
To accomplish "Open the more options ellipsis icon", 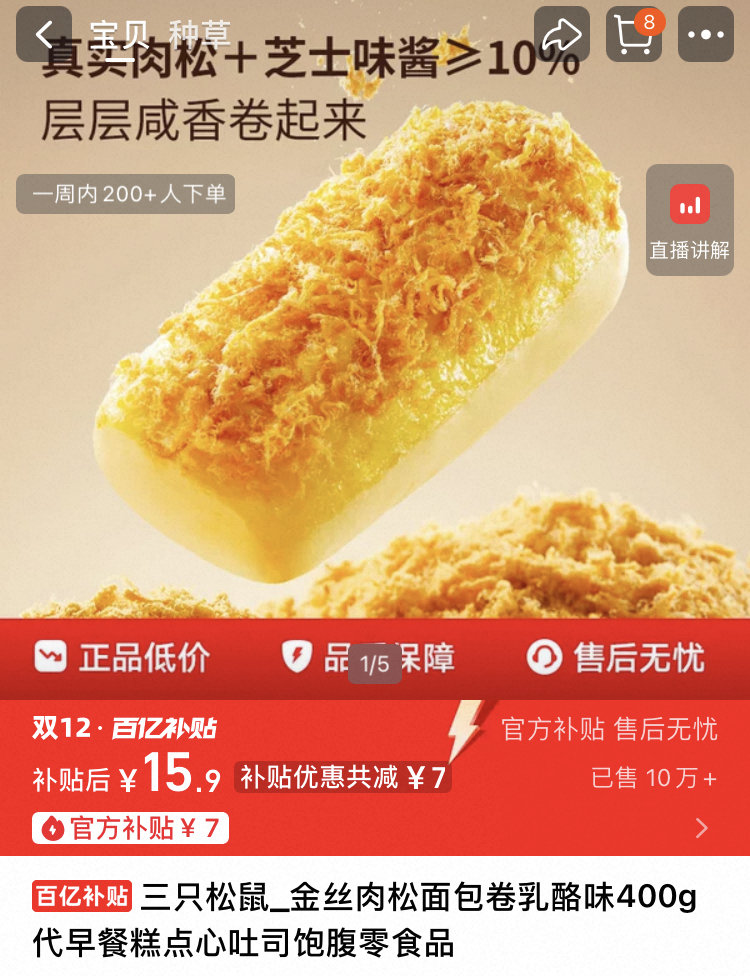I will 705,34.
